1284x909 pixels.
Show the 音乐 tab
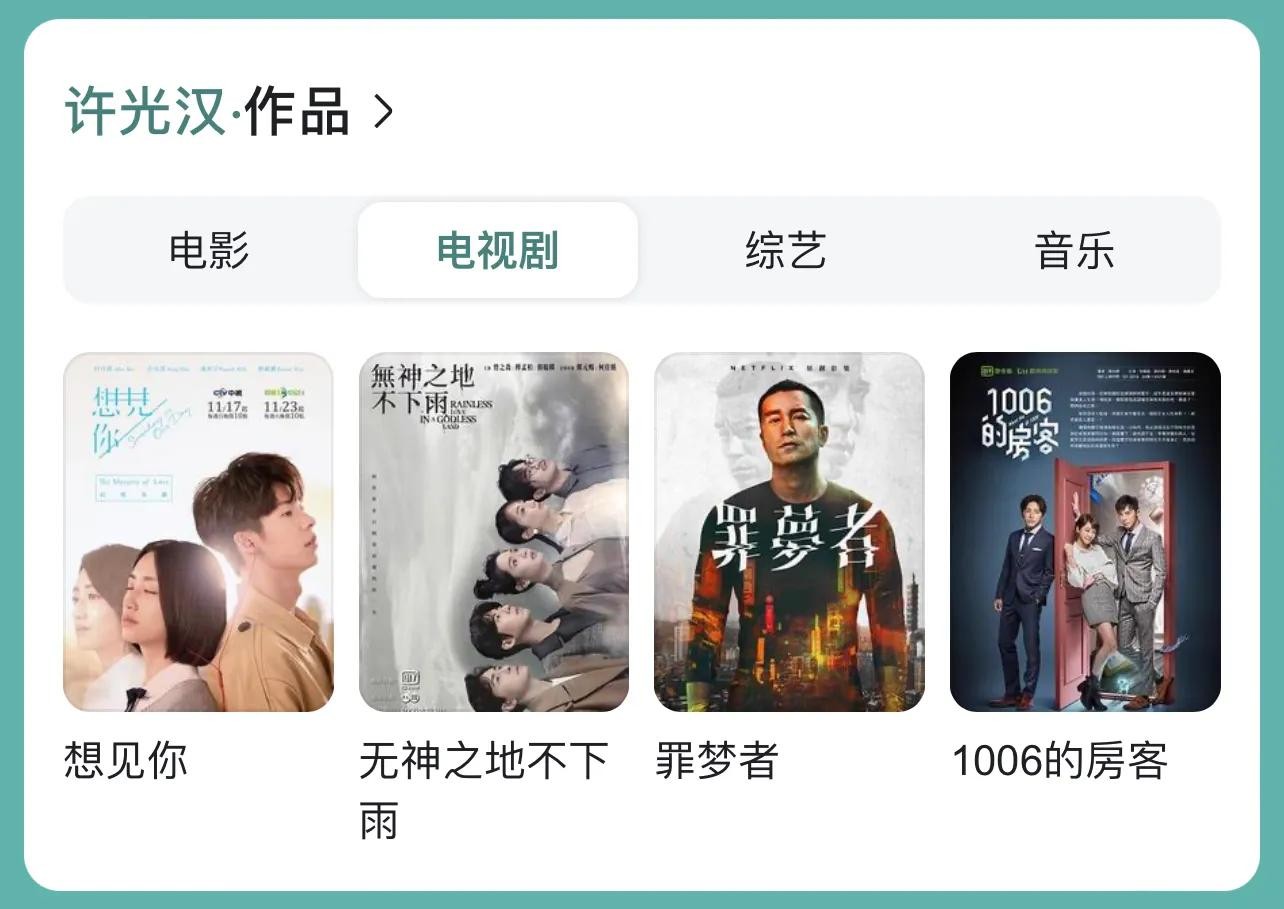click(1074, 250)
